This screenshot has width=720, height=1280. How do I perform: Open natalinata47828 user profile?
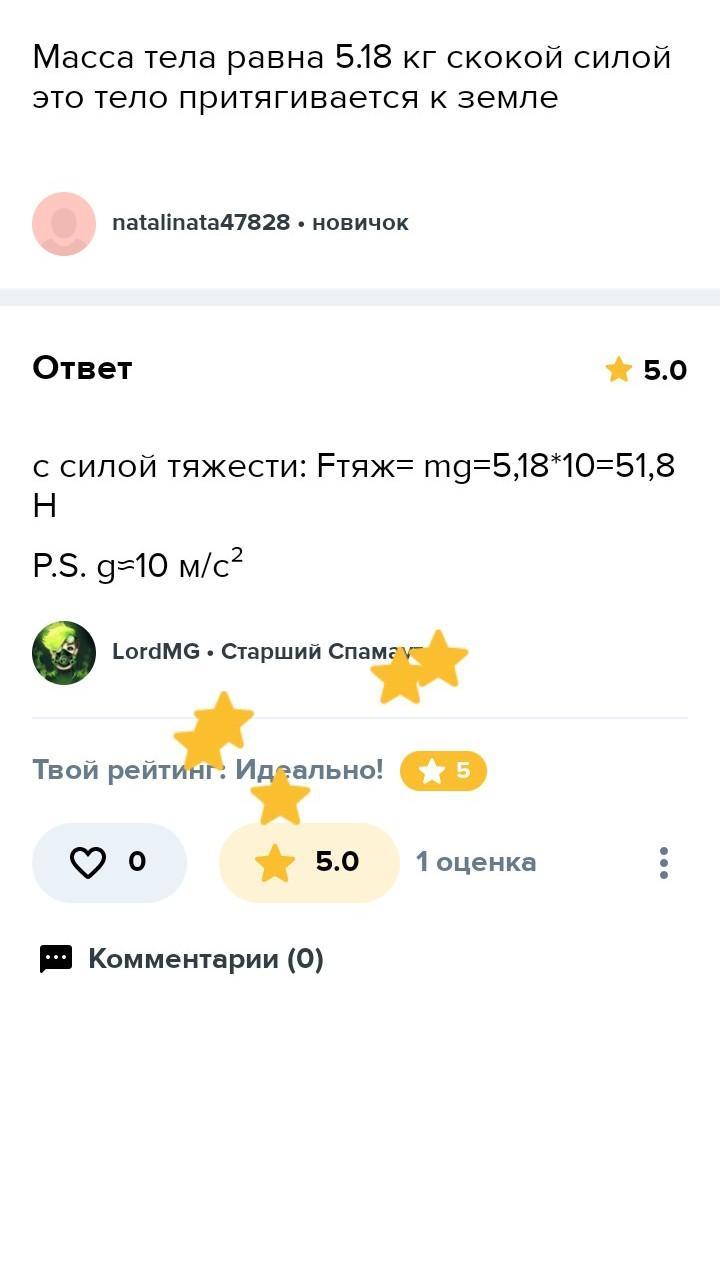[x=201, y=223]
